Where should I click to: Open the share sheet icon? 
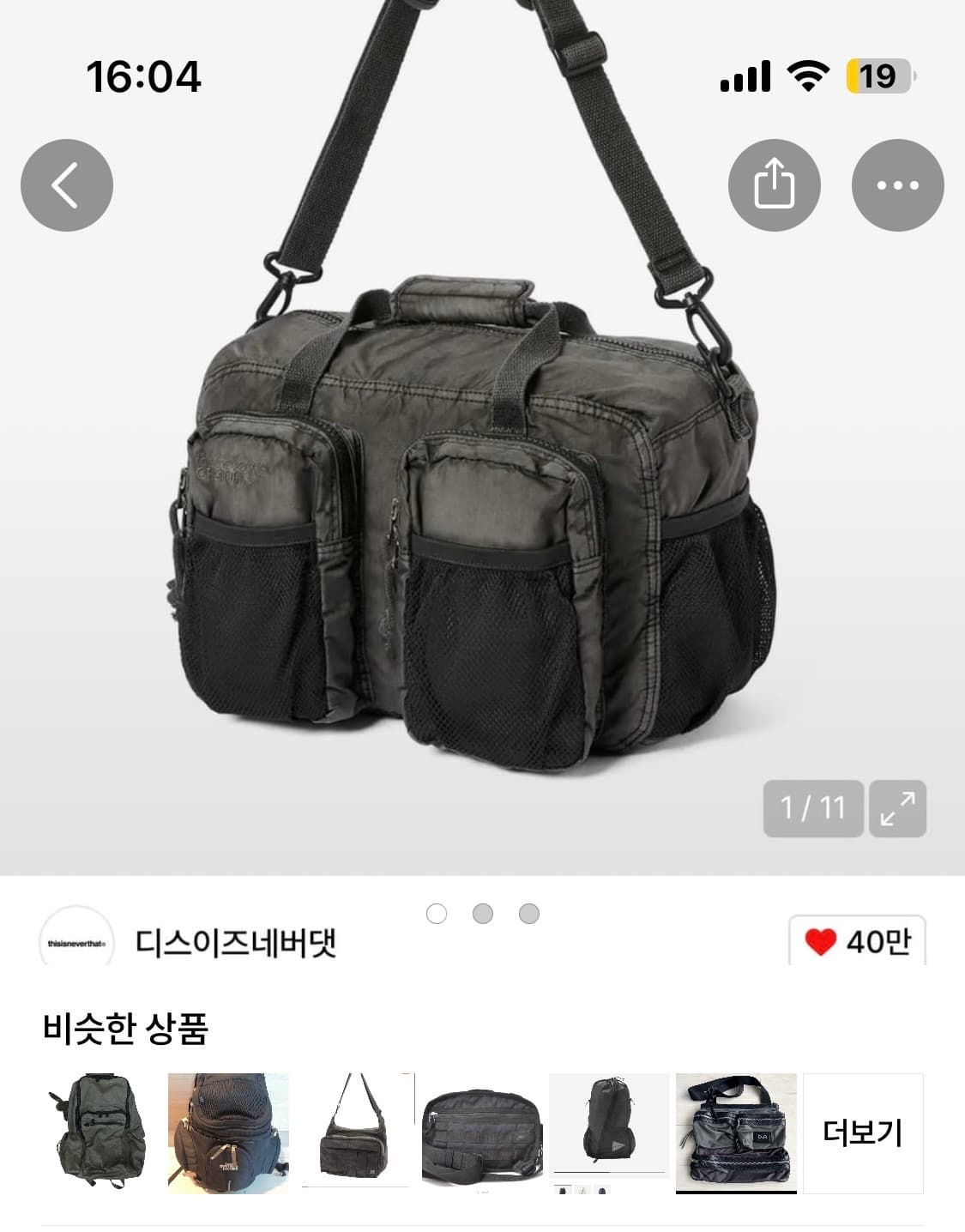click(x=776, y=183)
